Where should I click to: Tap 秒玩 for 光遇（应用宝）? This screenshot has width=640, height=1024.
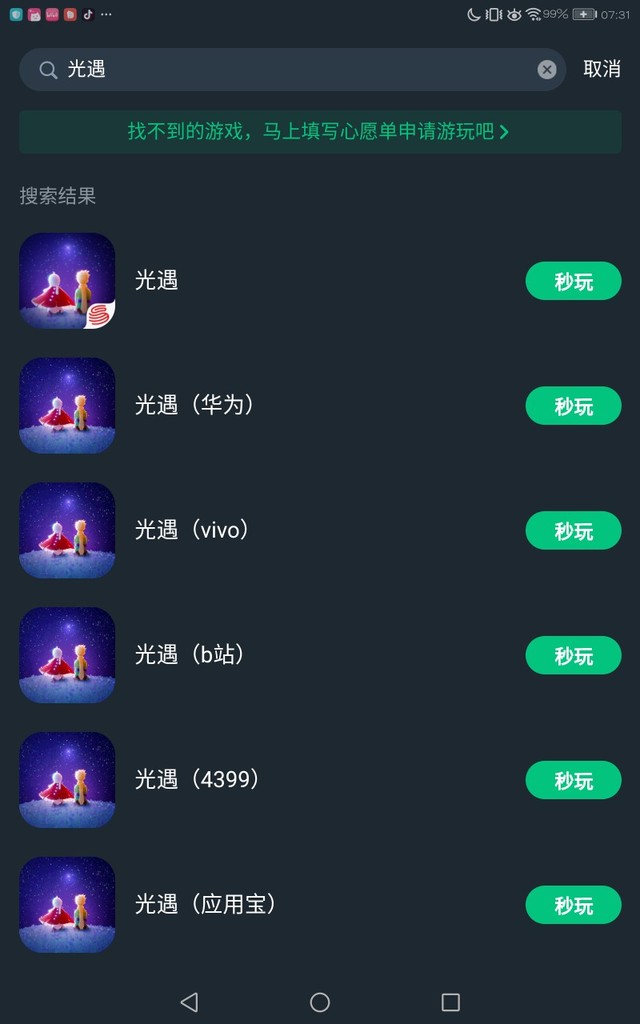coord(573,905)
